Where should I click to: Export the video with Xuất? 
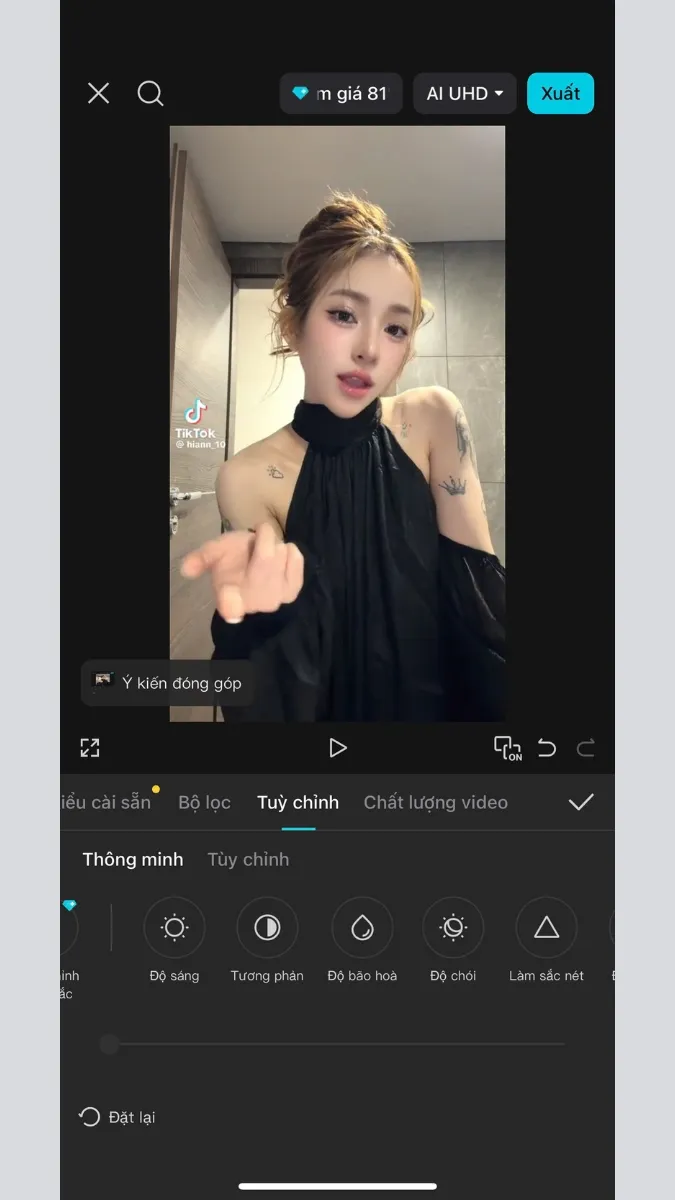coord(560,93)
